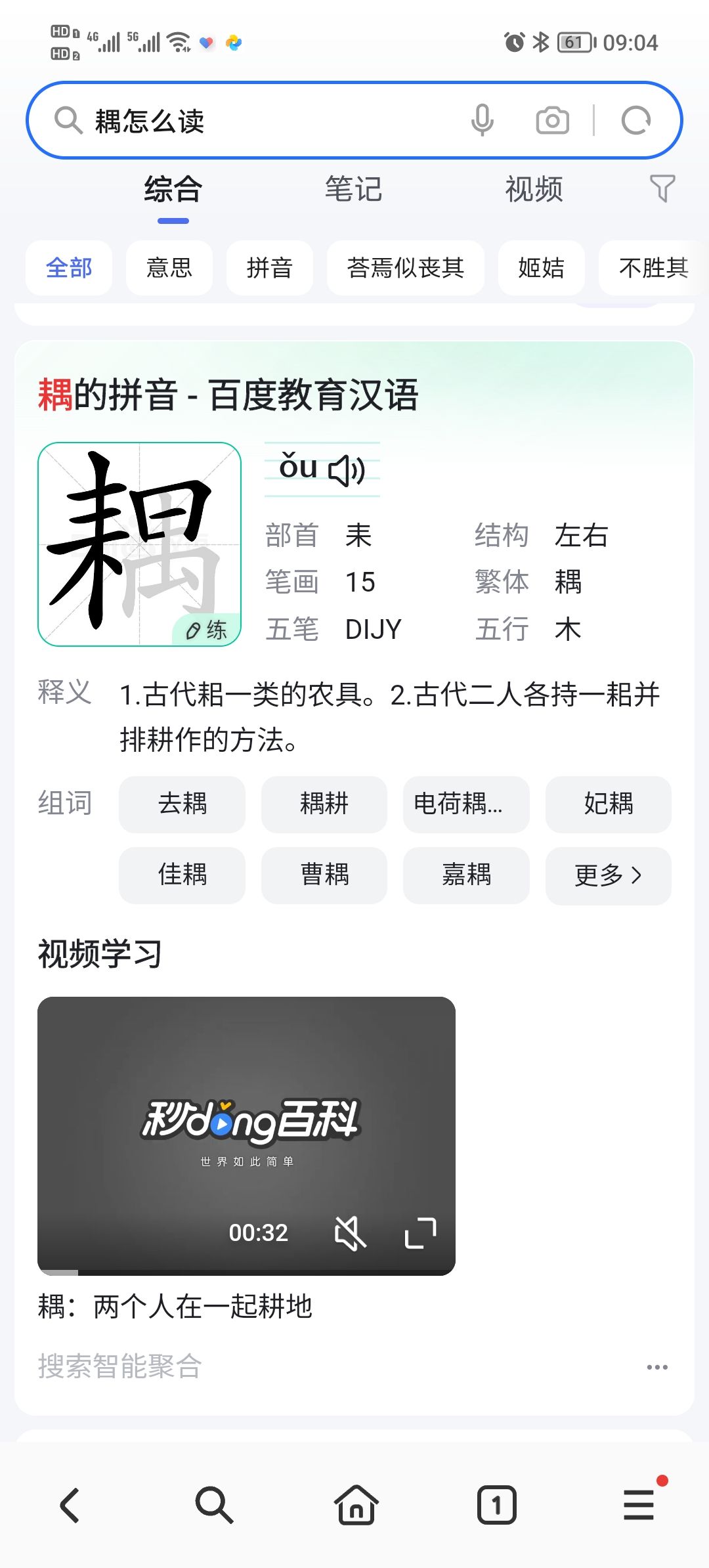The height and width of the screenshot is (1568, 709).
Task: Go to browser home page
Action: [x=356, y=1505]
